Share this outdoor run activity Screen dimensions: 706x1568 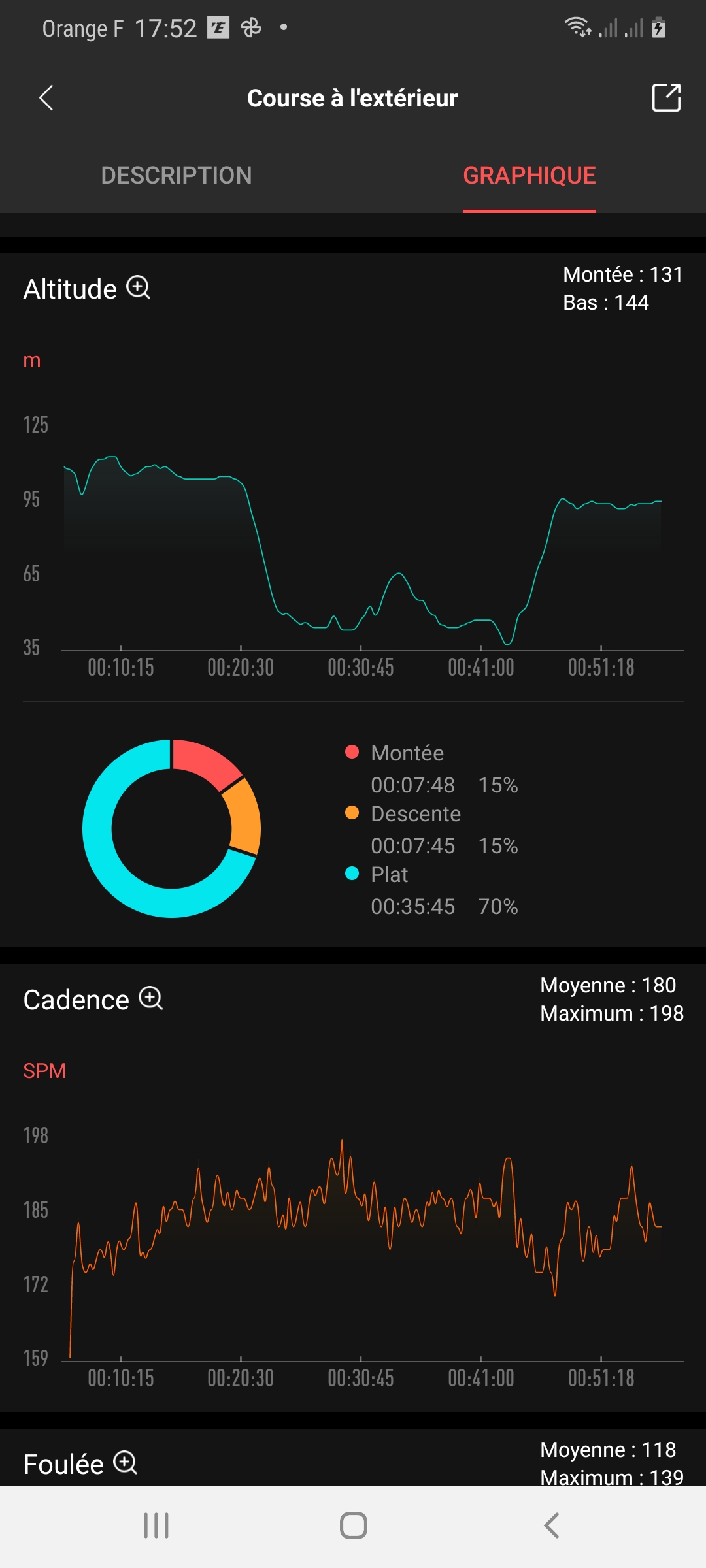coord(666,98)
